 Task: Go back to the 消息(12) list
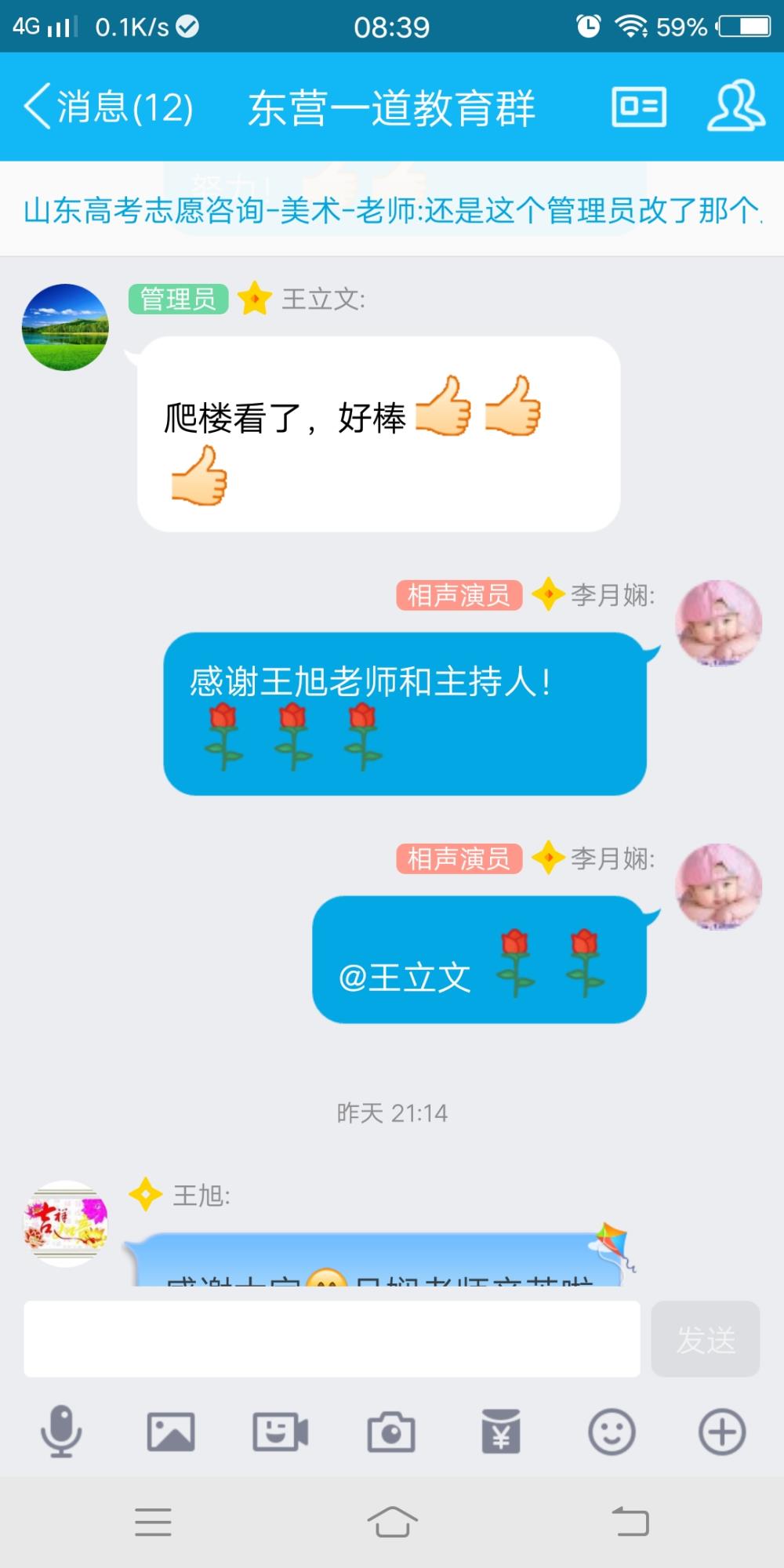[108, 107]
